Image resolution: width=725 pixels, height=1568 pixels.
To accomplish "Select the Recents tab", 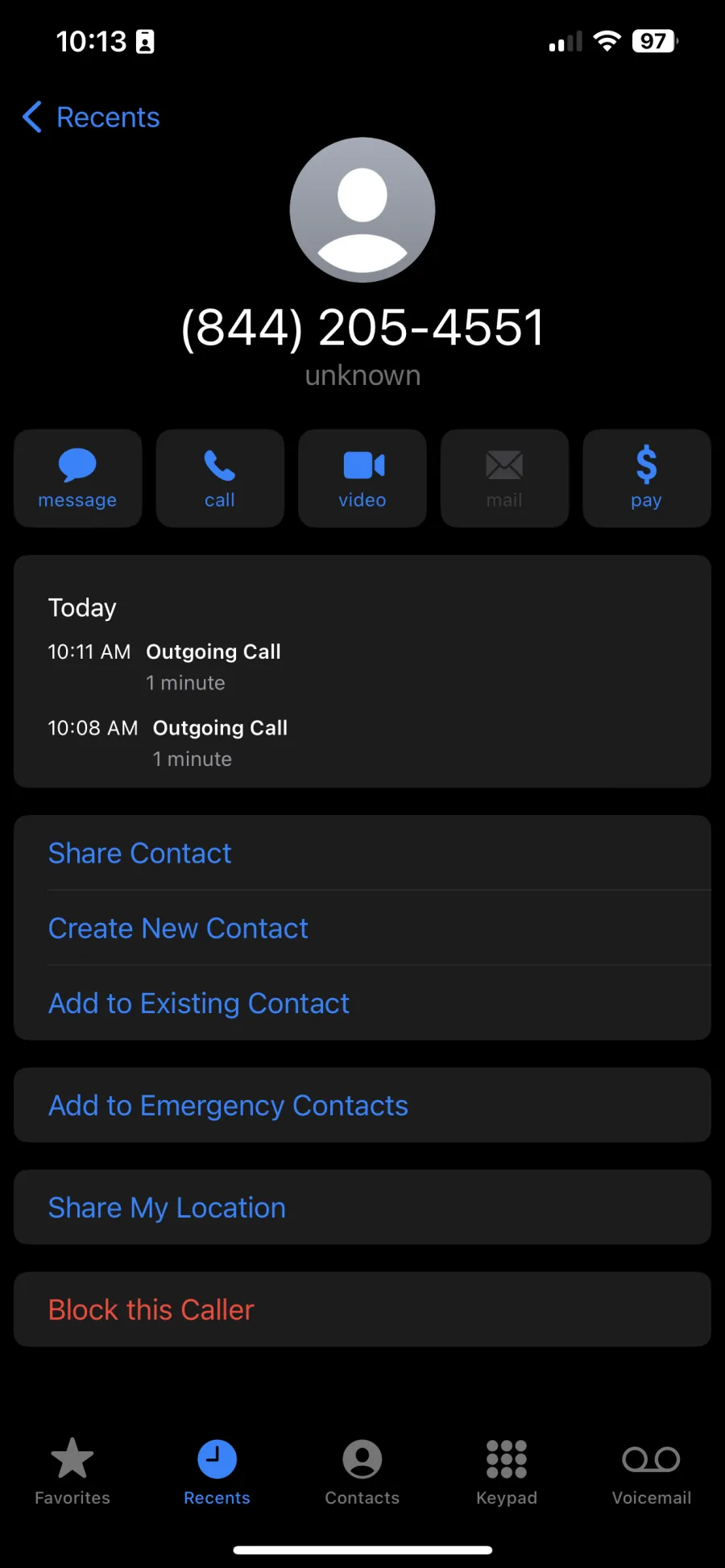I will click(217, 1472).
